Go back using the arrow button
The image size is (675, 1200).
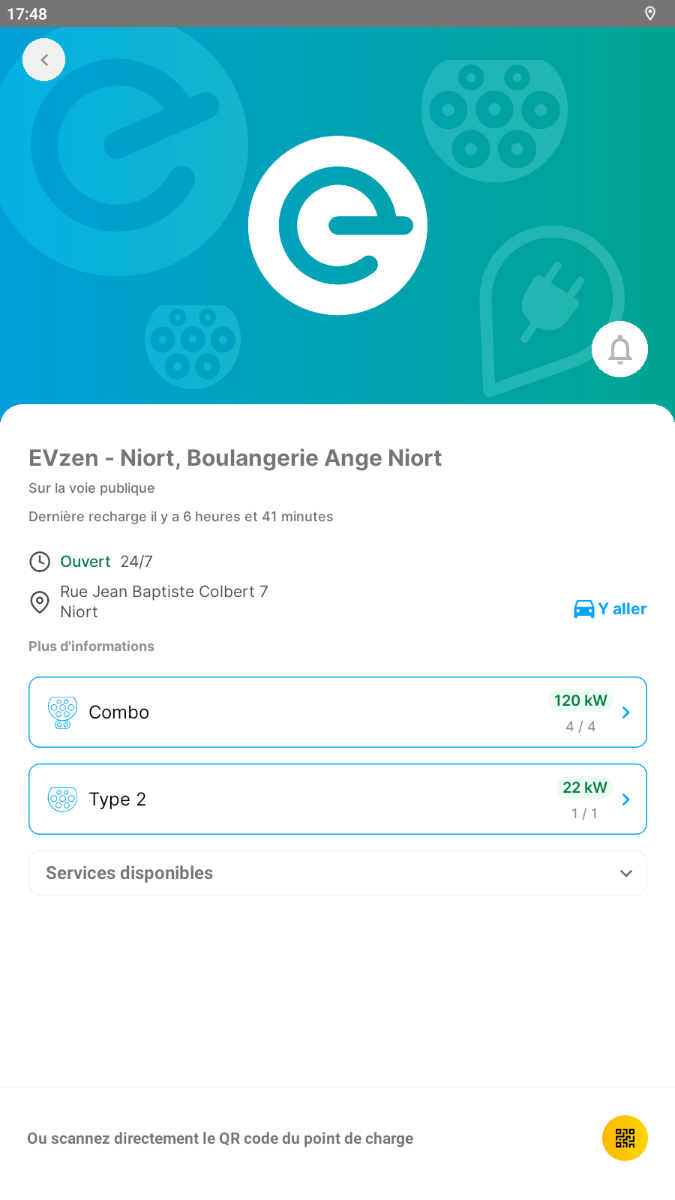pyautogui.click(x=44, y=60)
